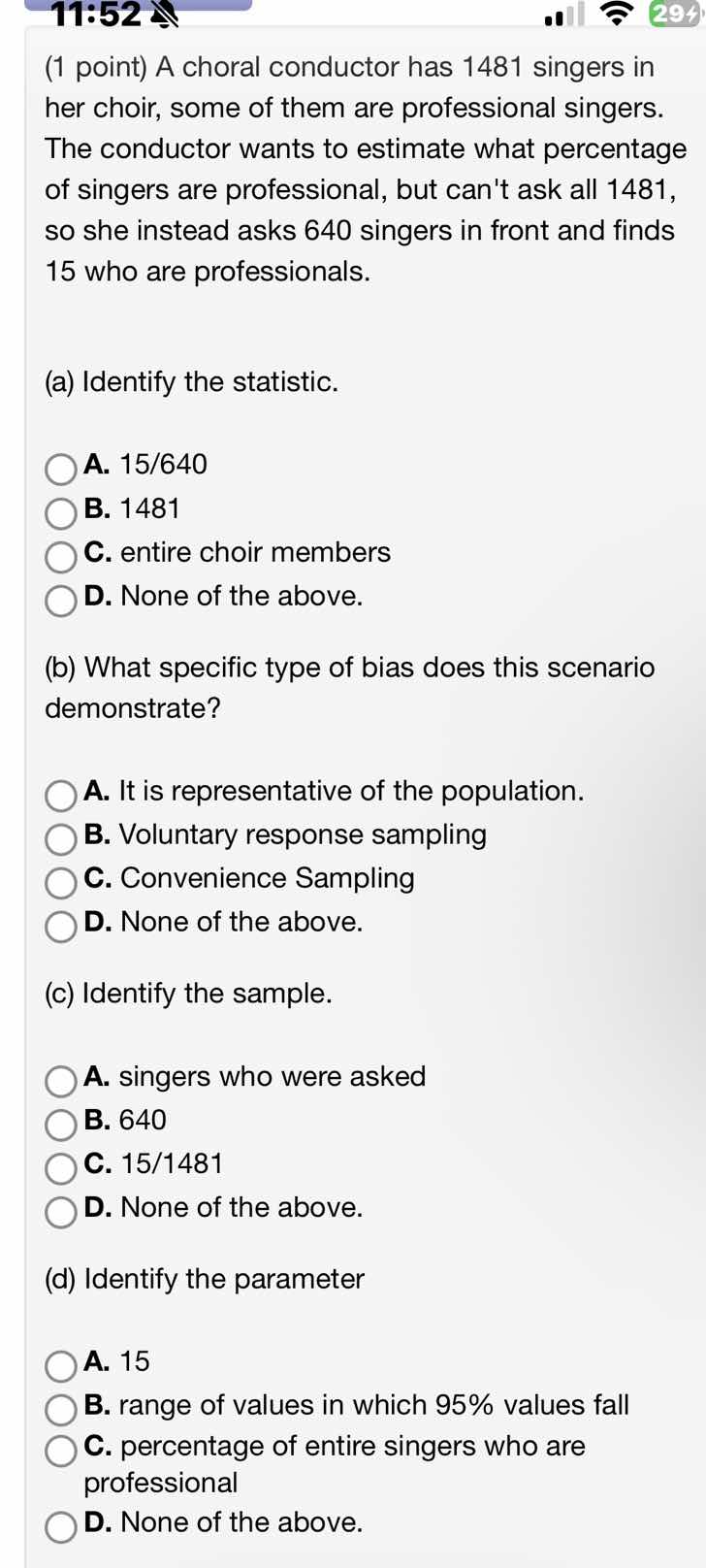Choose Voluntary response sampling
Screen dimensions: 706x1568
pos(58,839)
